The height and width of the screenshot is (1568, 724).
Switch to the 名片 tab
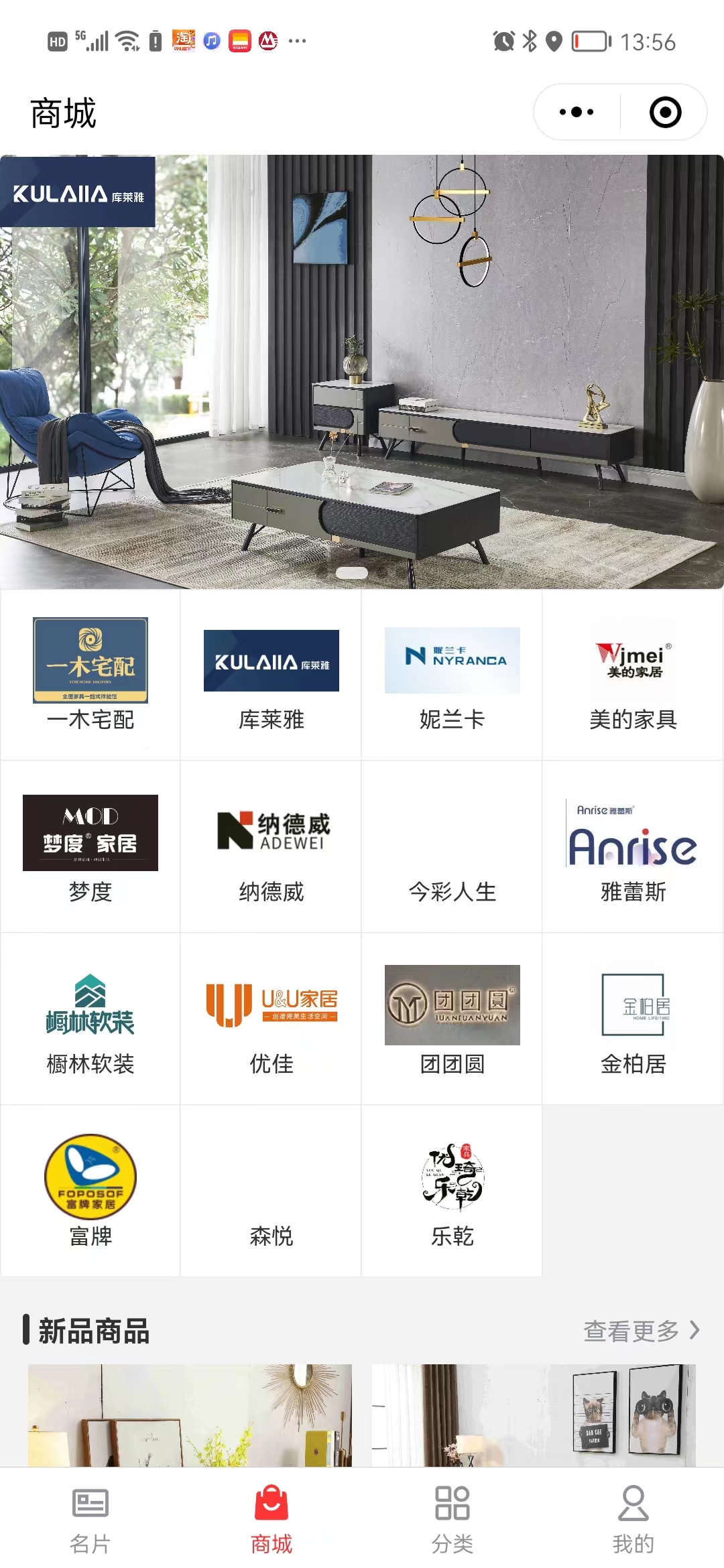tap(90, 1518)
